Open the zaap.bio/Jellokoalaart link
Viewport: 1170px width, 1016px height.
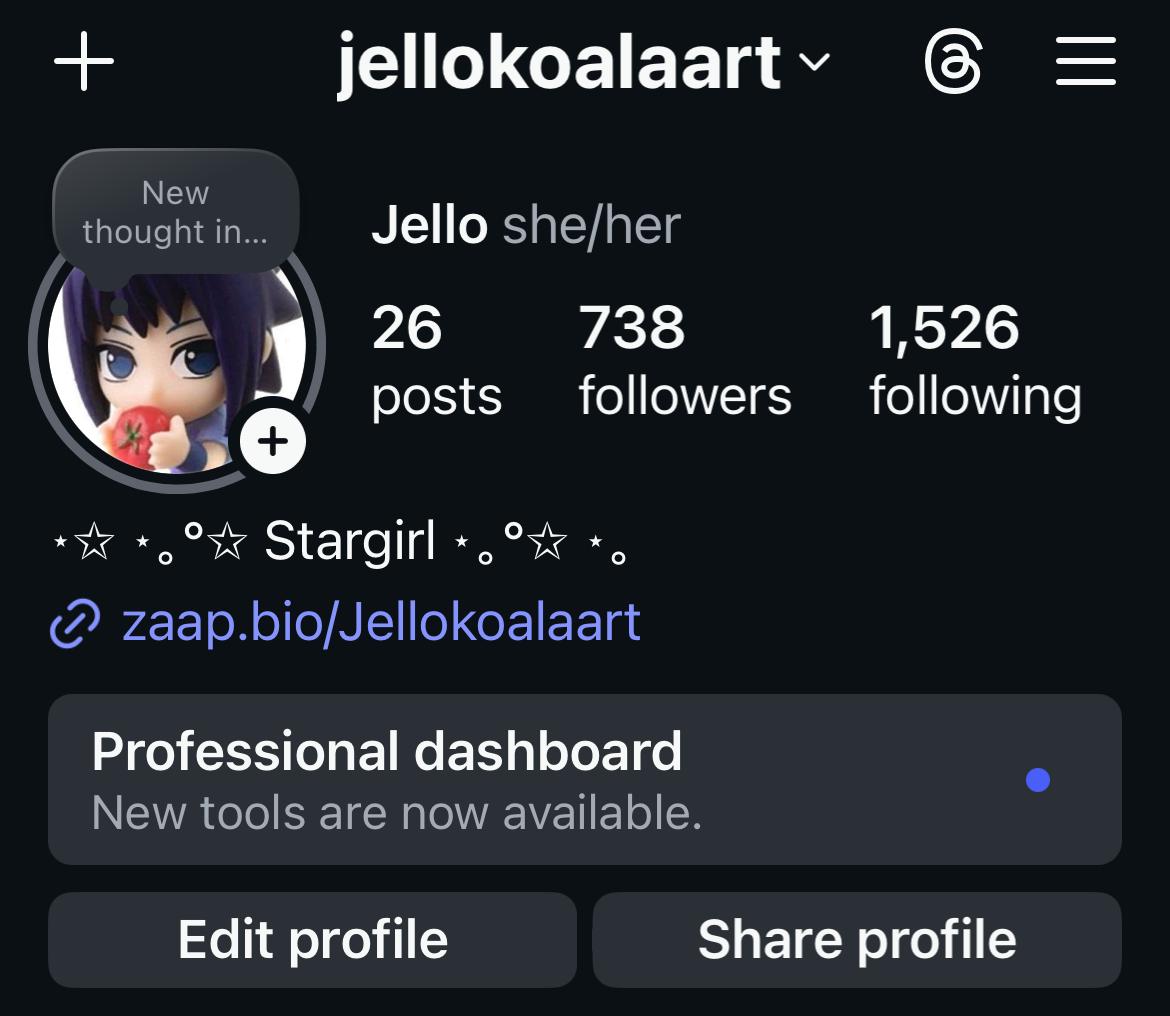click(380, 622)
